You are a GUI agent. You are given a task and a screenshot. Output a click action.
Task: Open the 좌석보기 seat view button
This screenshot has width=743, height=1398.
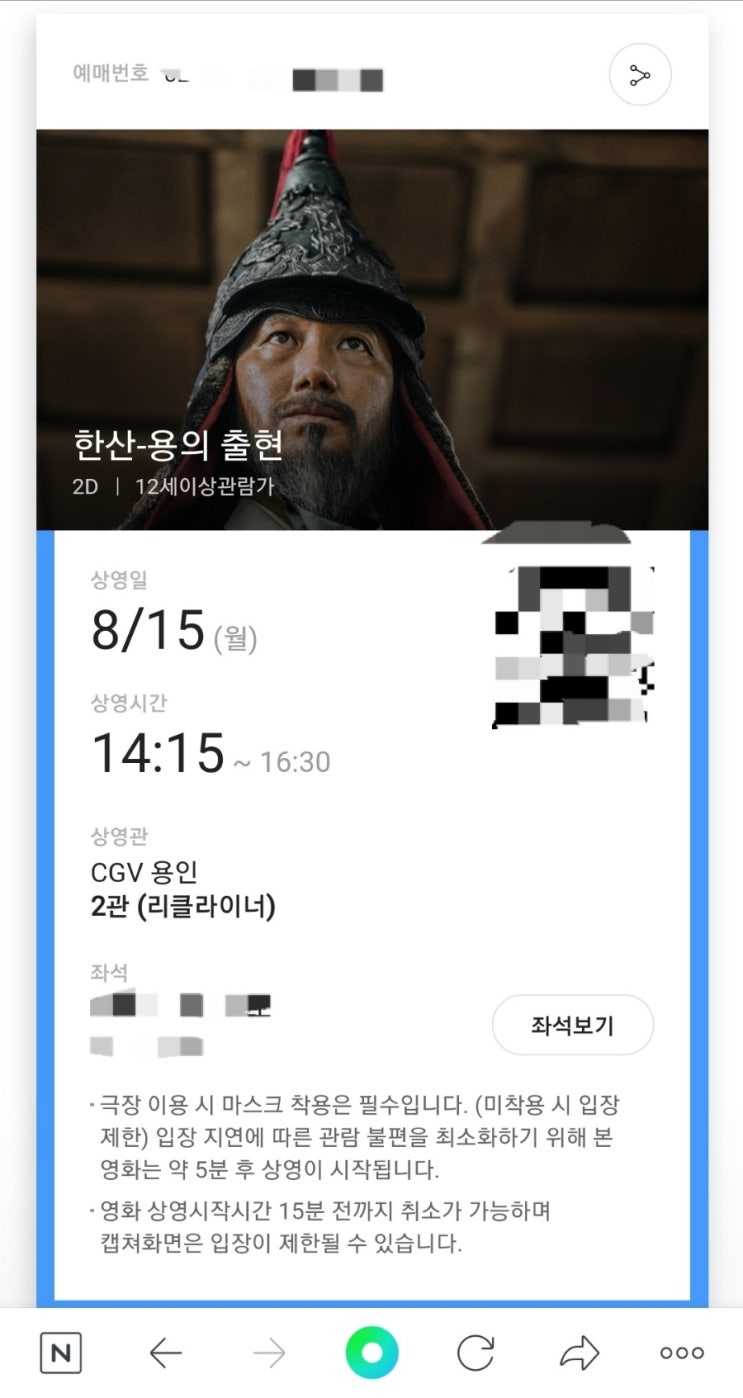point(573,1025)
